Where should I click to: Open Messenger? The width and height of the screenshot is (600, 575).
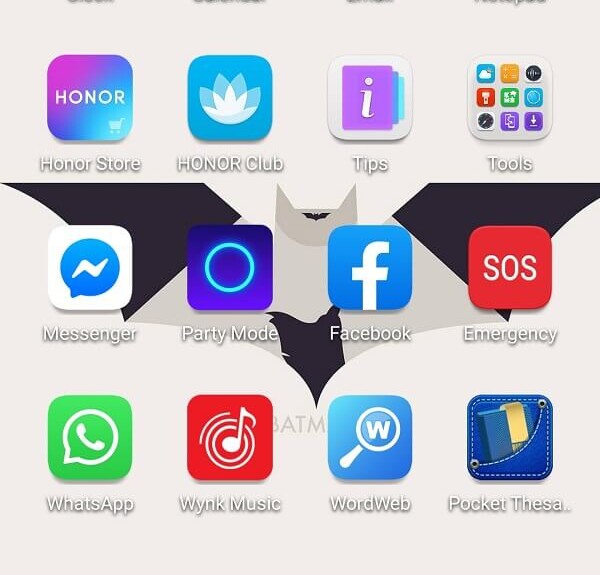click(x=90, y=268)
